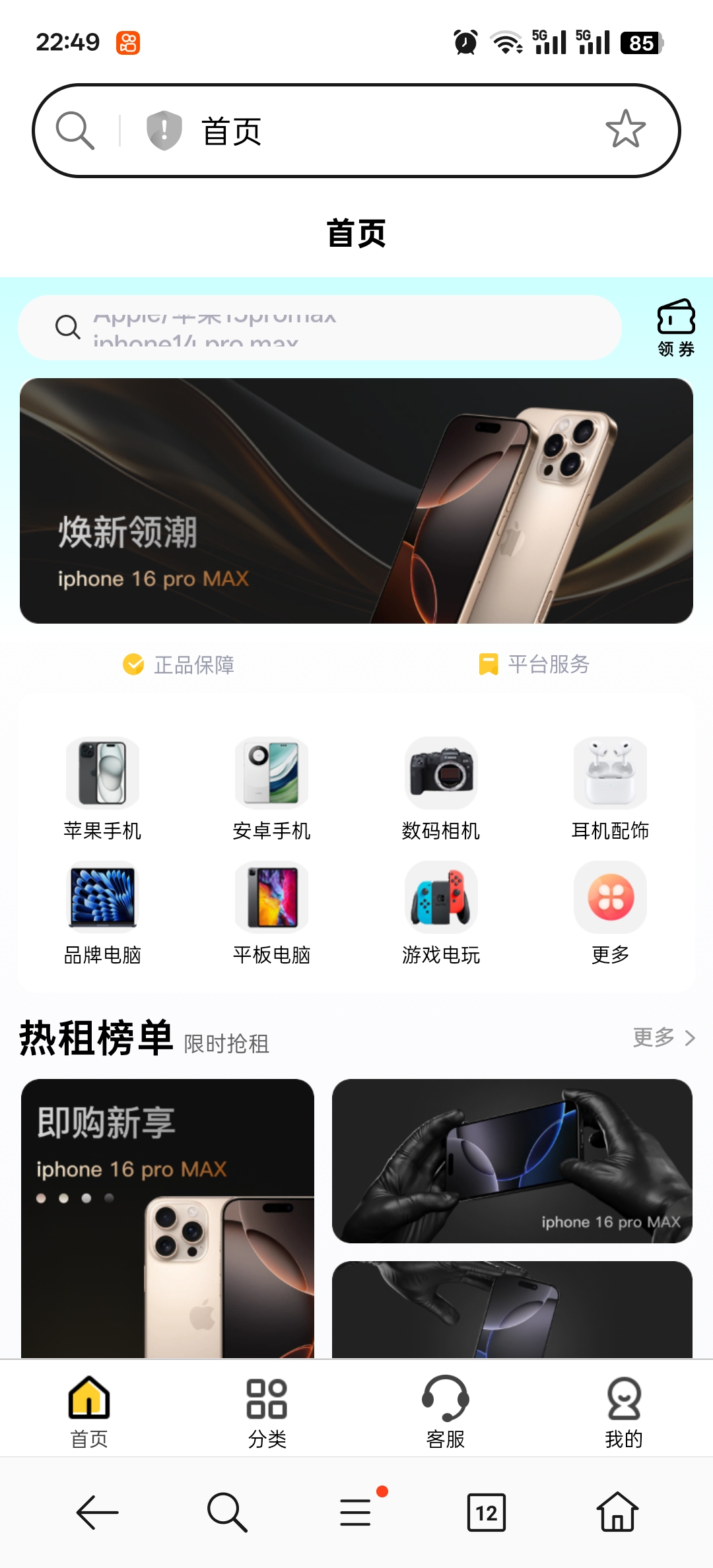Bookmark this page with the star icon
Screen dimensions: 713x1568
click(625, 129)
